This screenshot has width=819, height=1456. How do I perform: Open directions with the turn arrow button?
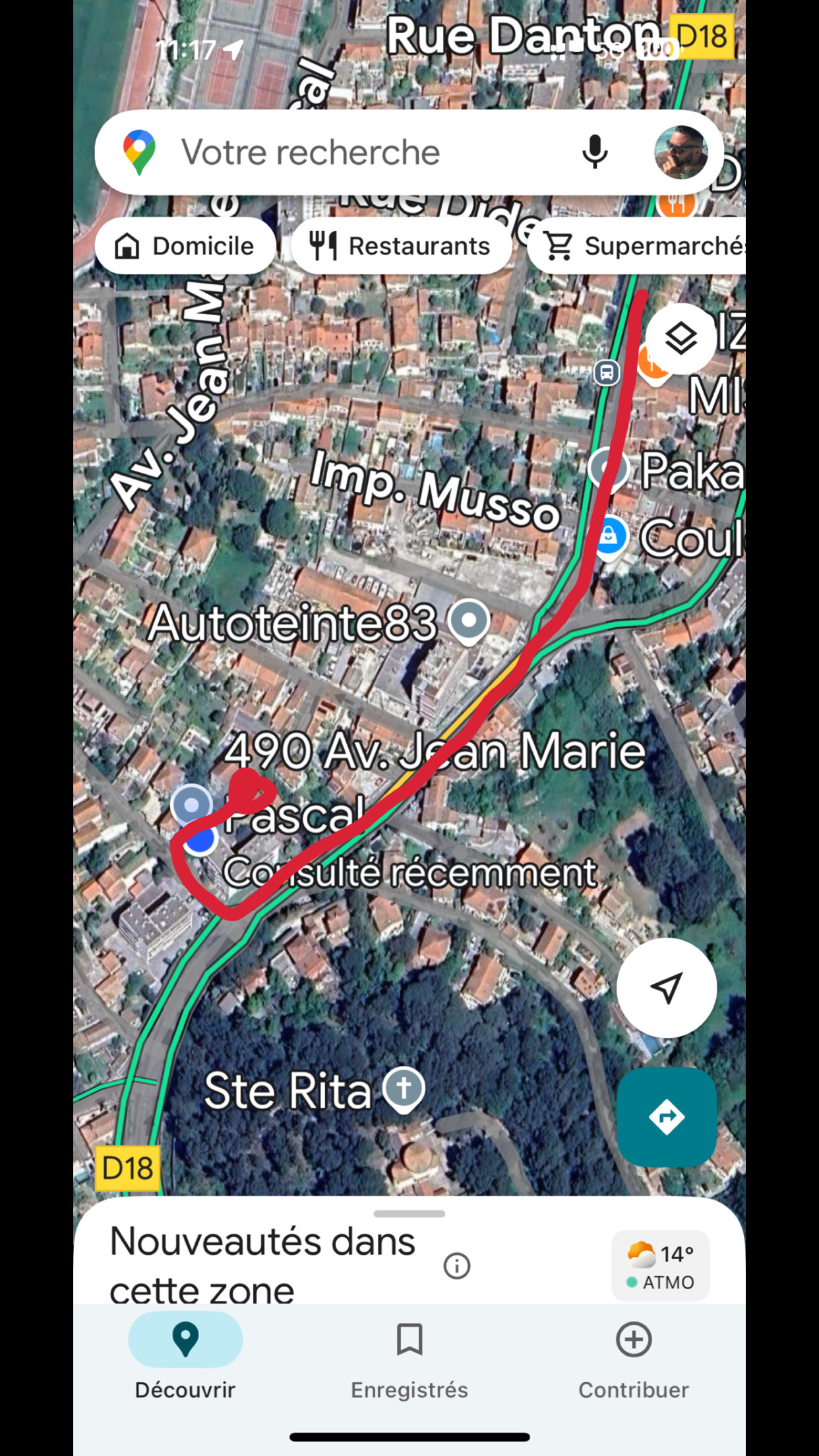[x=667, y=1116]
